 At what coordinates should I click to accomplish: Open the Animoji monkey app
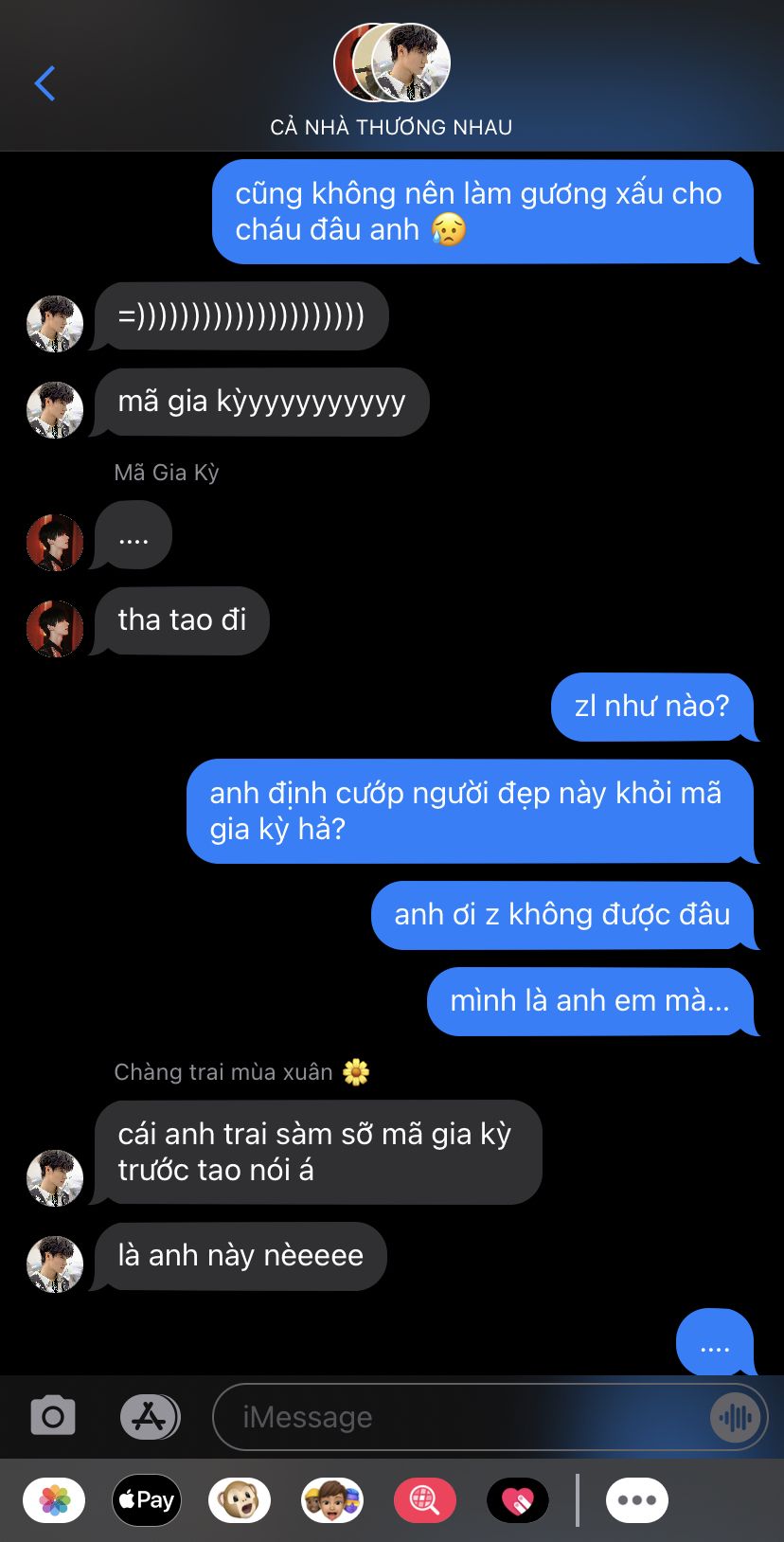[x=240, y=1500]
